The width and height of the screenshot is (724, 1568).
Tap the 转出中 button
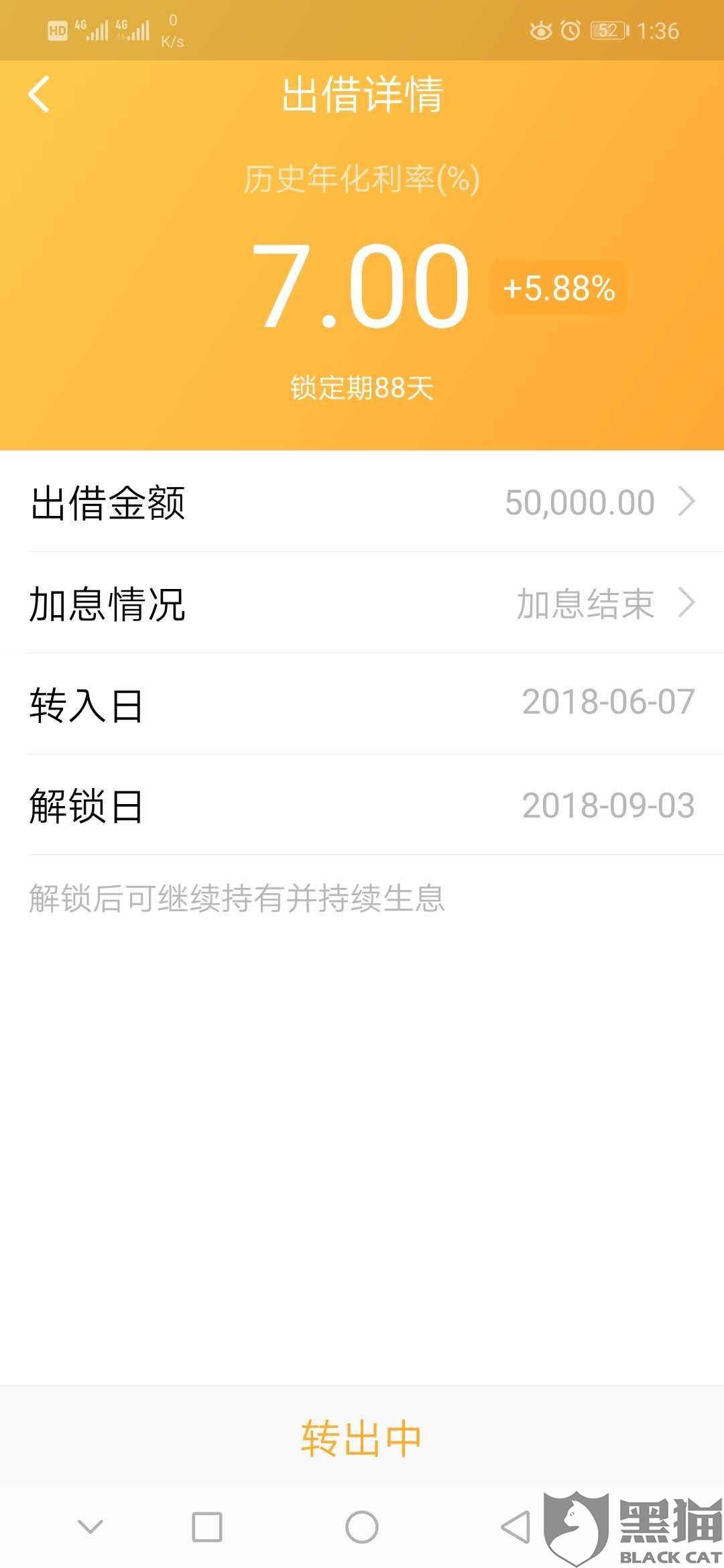362,1438
